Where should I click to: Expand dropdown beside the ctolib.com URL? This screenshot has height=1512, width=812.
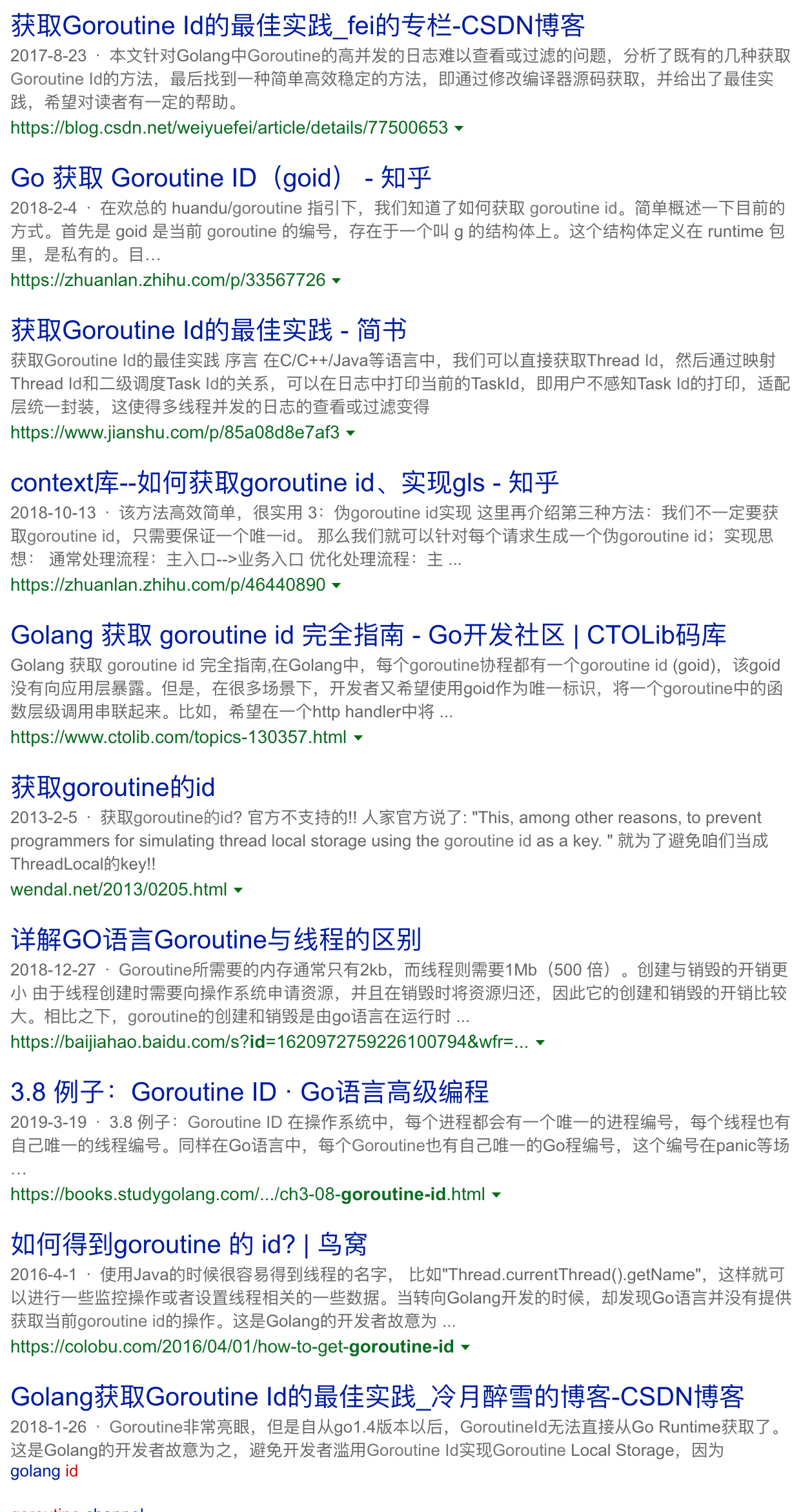pos(358,738)
